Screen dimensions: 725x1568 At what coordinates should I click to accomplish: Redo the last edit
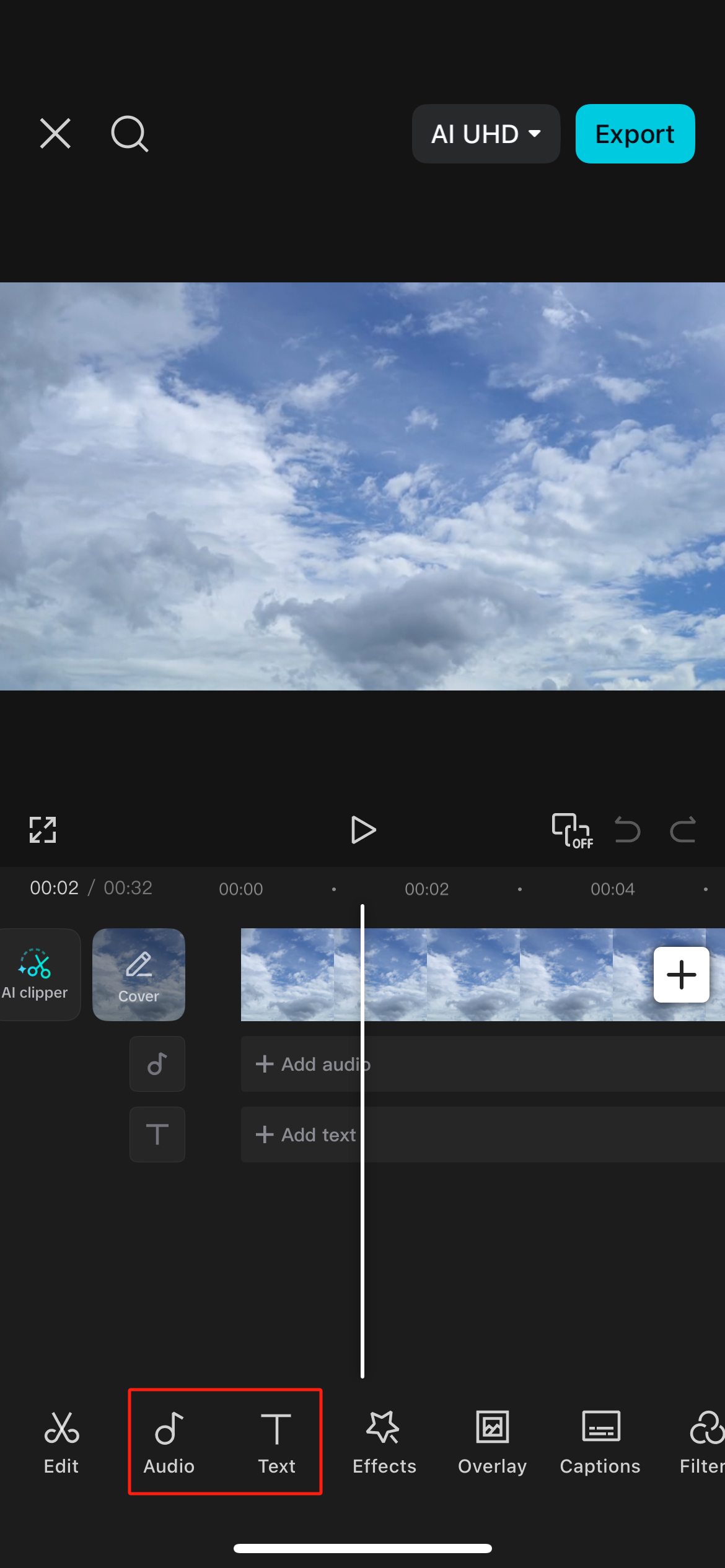(682, 830)
